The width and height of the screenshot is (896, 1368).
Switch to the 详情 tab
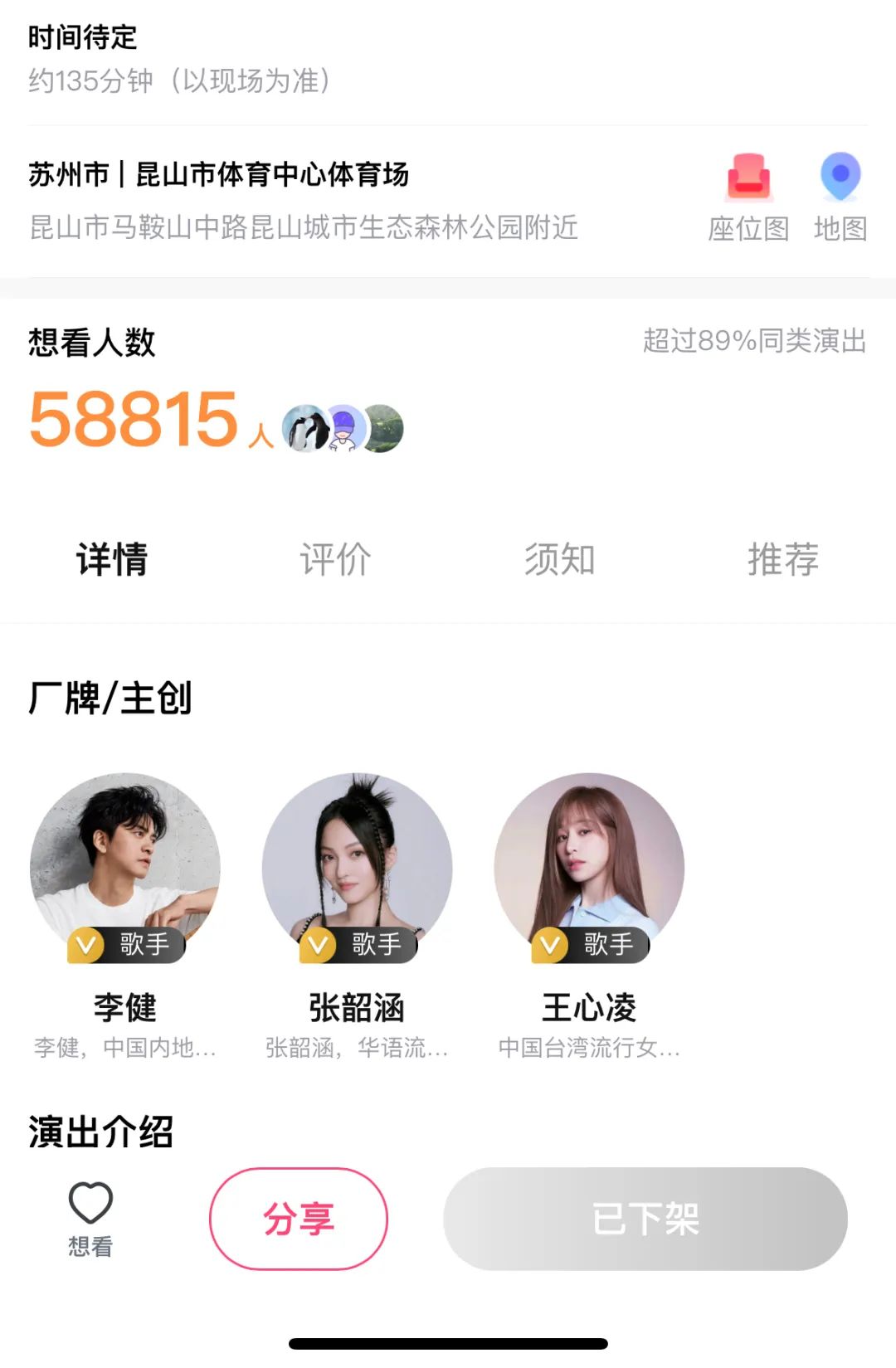[112, 559]
